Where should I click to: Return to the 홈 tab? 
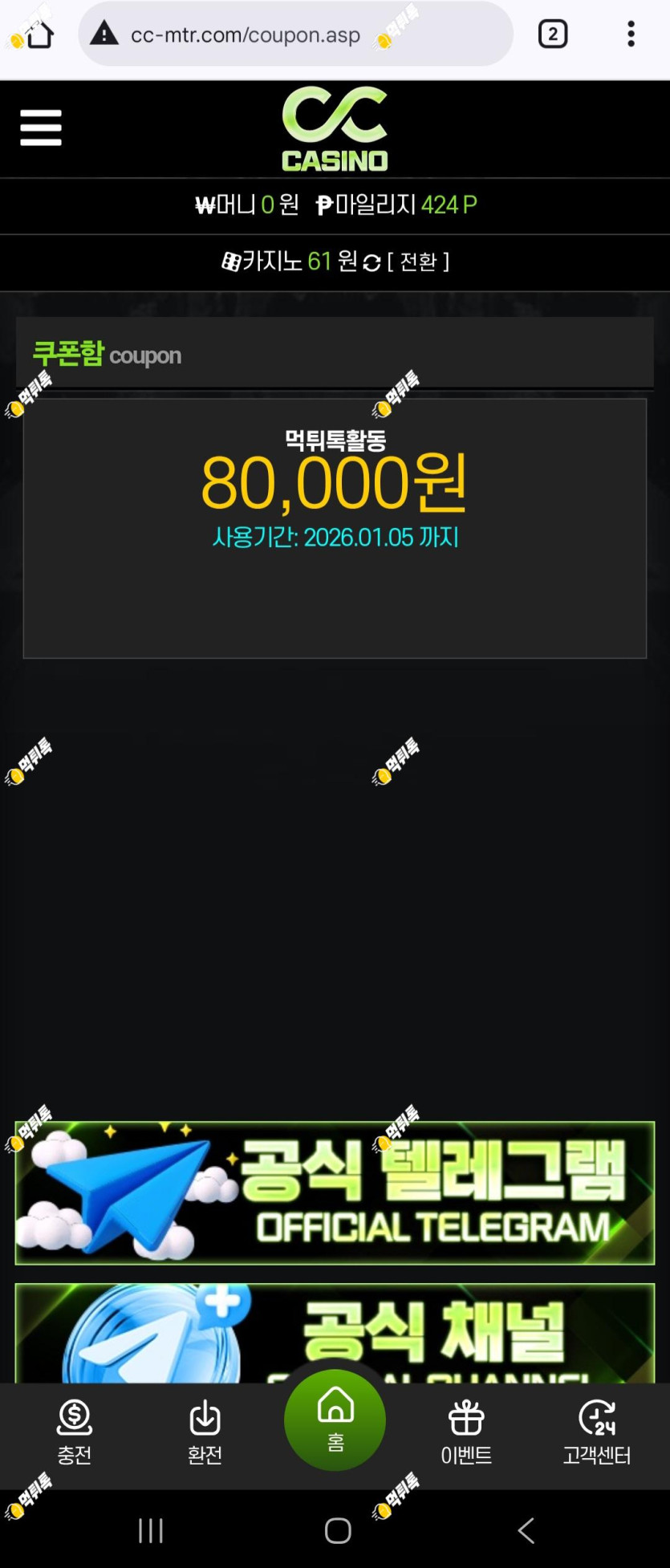[335, 1420]
